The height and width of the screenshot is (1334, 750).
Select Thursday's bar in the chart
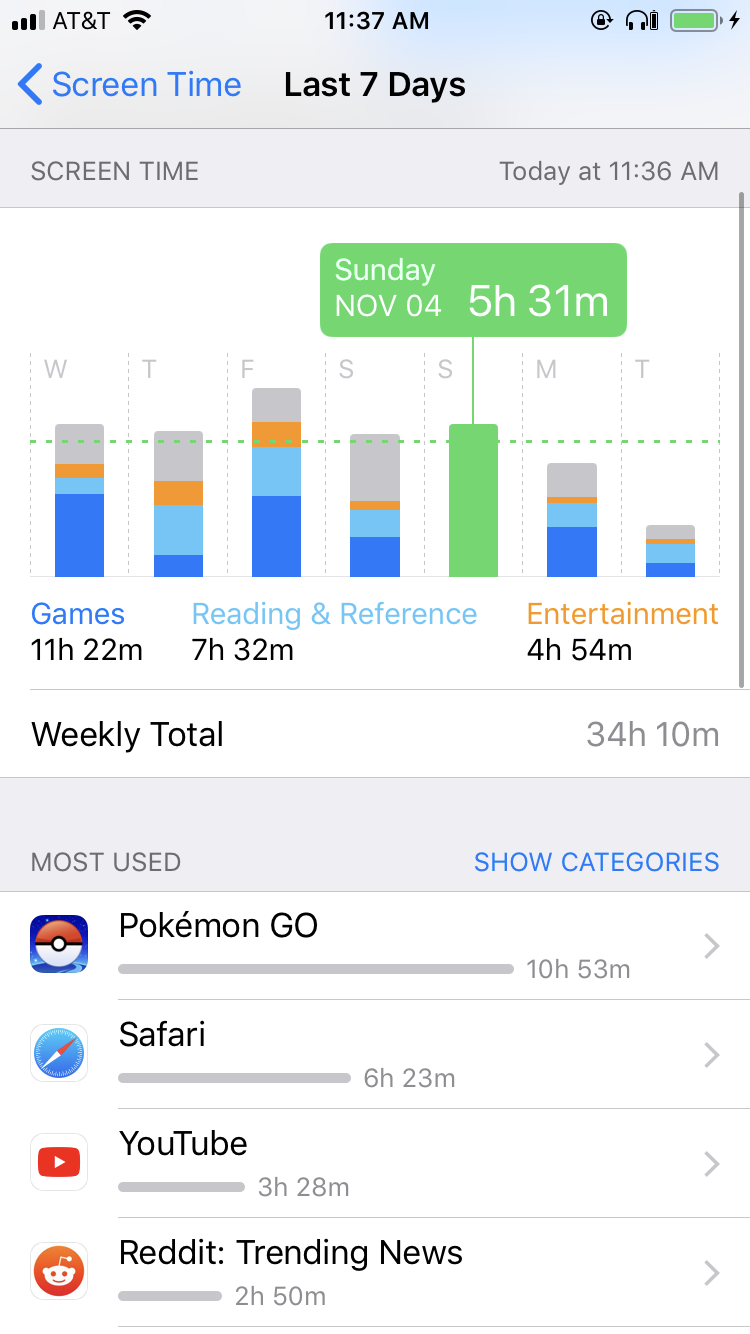coord(178,504)
